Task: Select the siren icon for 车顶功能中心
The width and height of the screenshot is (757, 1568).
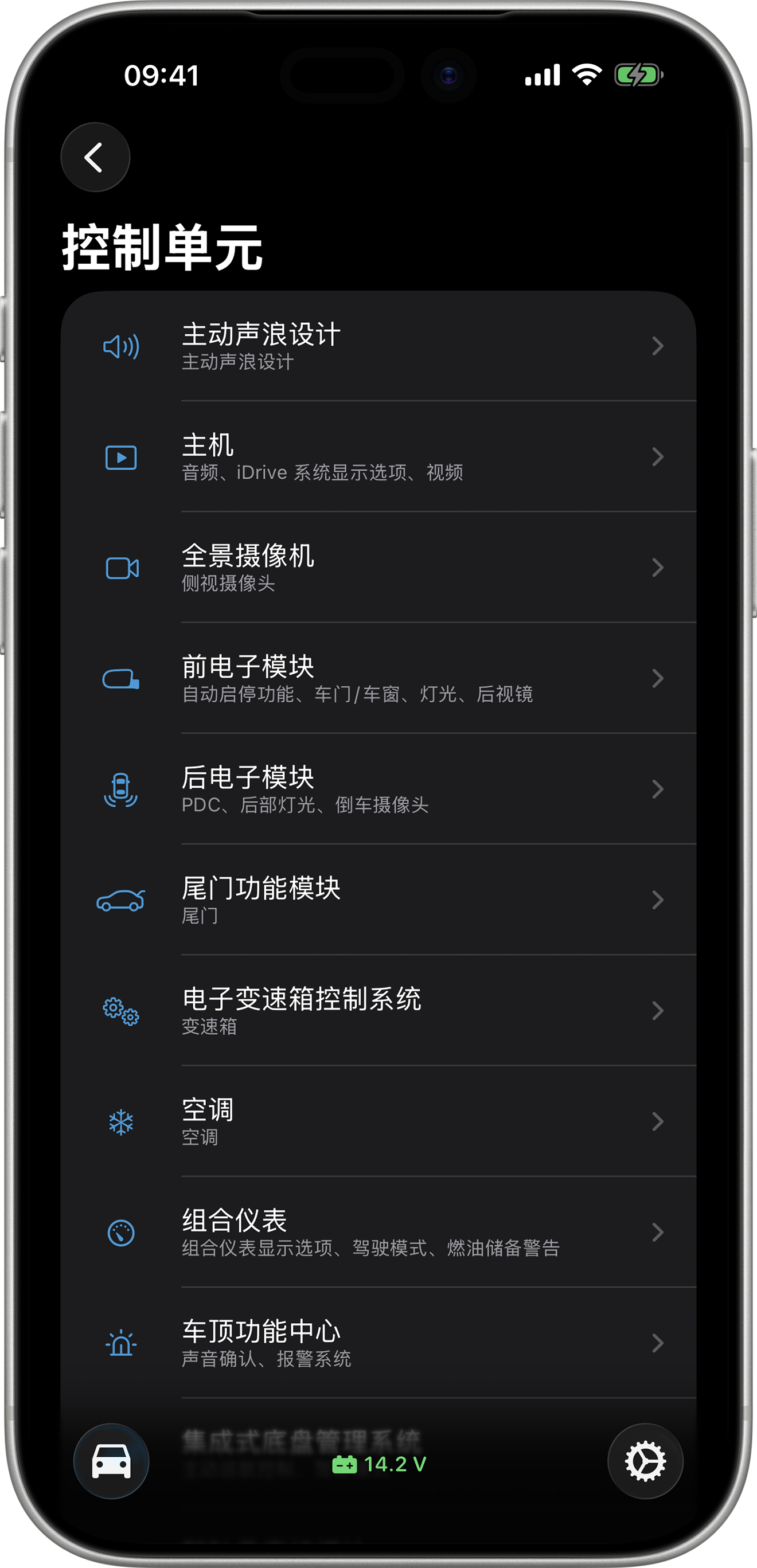Action: 121,1343
